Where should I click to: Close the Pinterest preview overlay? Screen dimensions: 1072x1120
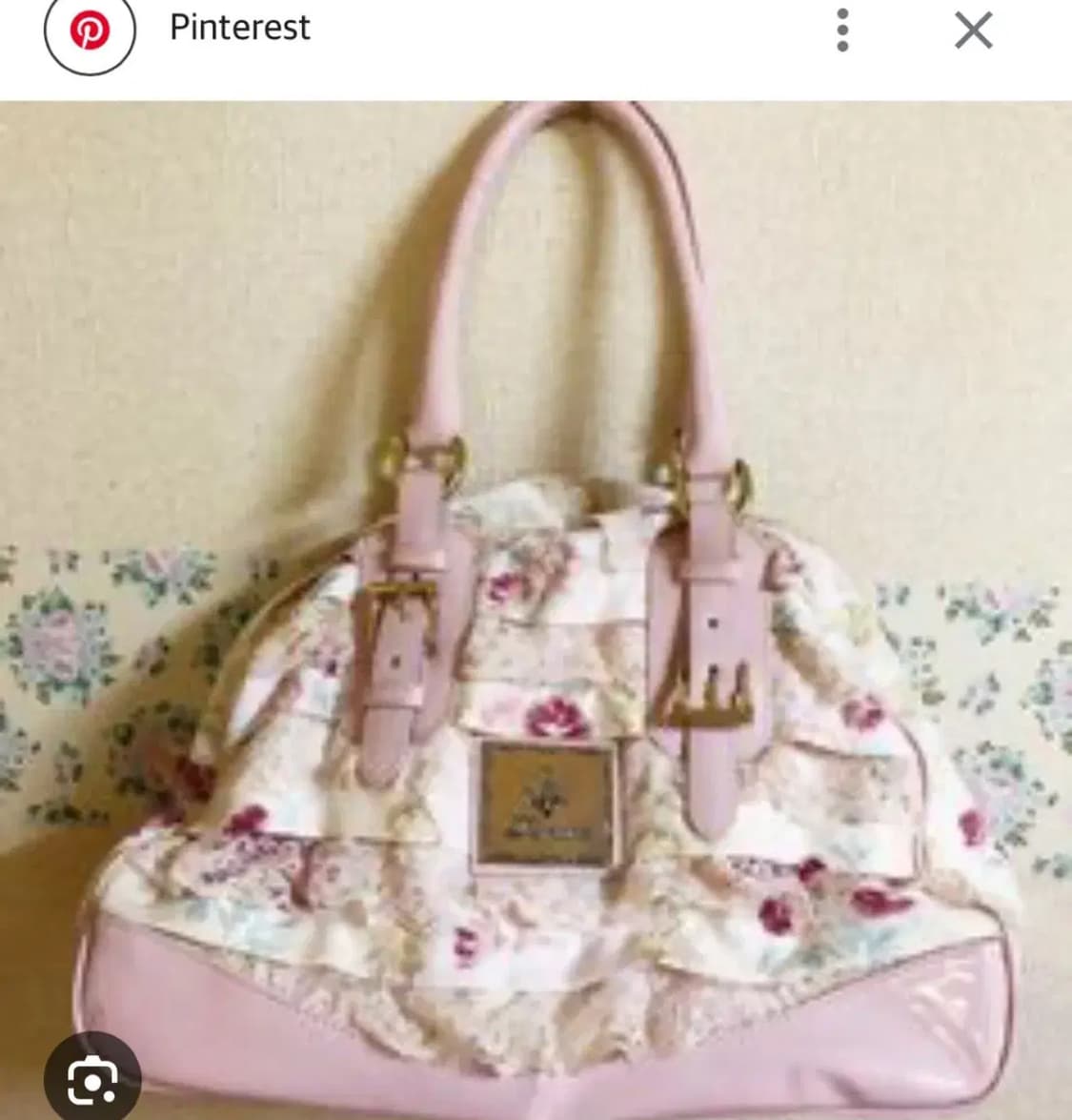coord(973,29)
